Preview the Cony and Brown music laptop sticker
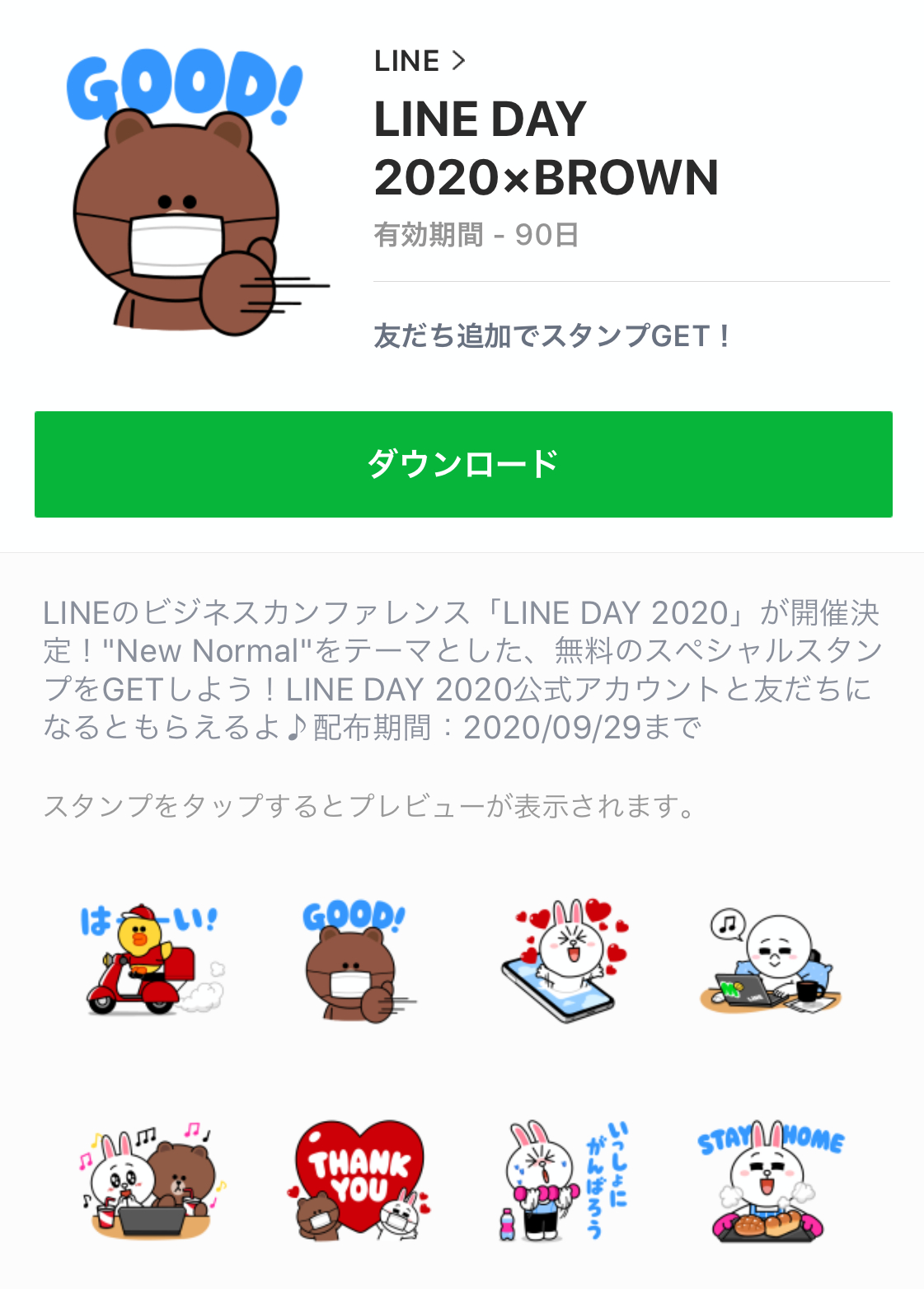This screenshot has width=924, height=1289. pos(151,1179)
